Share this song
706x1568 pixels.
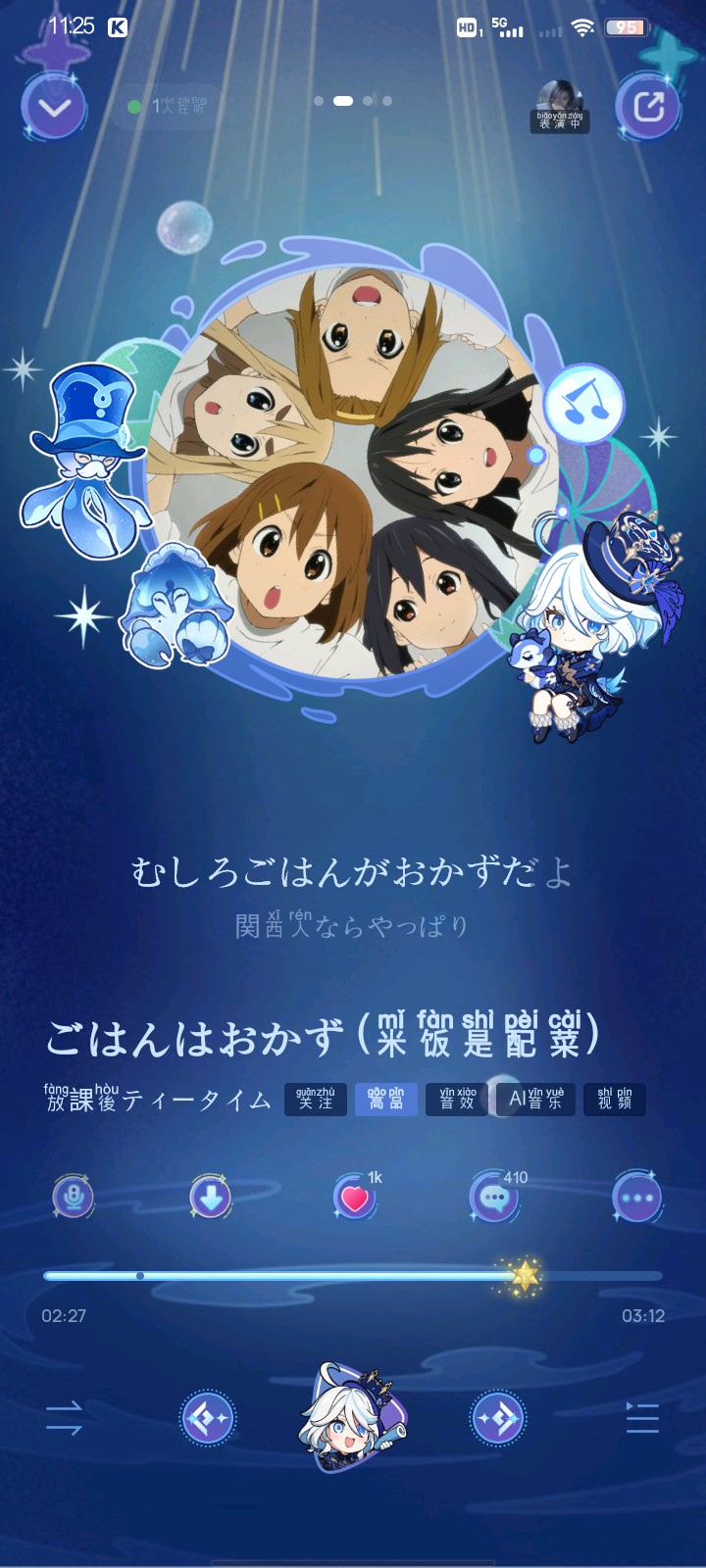coord(648,106)
